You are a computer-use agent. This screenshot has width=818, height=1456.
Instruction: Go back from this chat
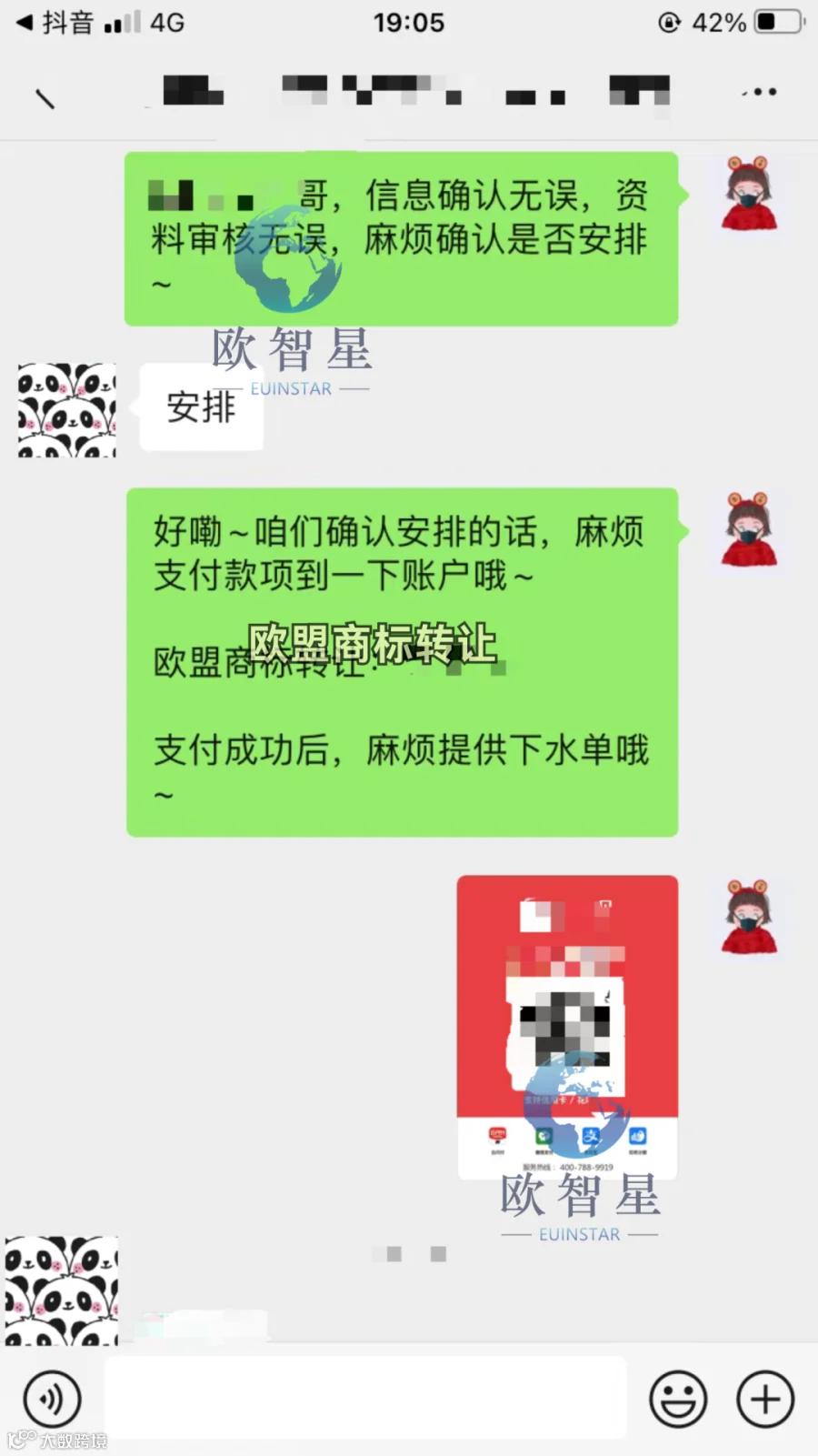coord(45,97)
